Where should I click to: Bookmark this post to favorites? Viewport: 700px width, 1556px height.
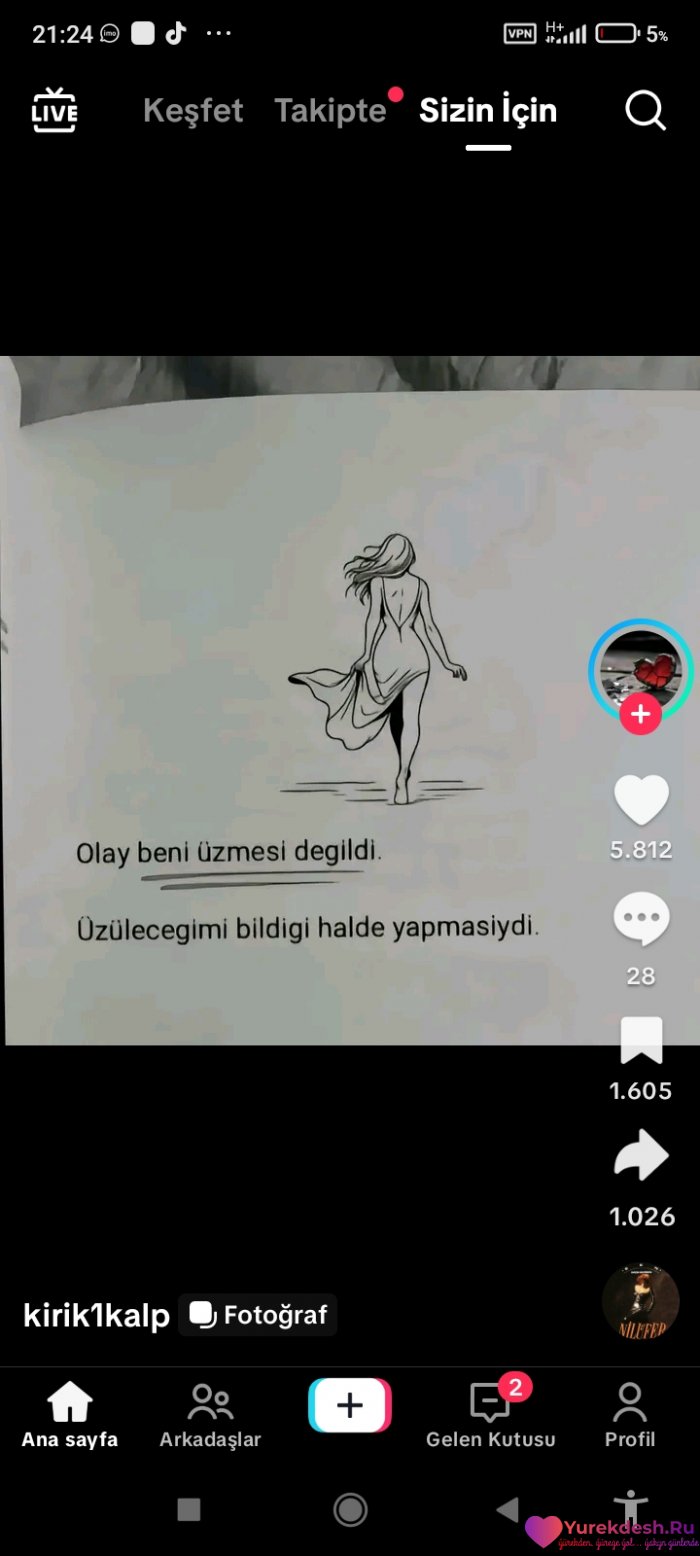point(641,1042)
